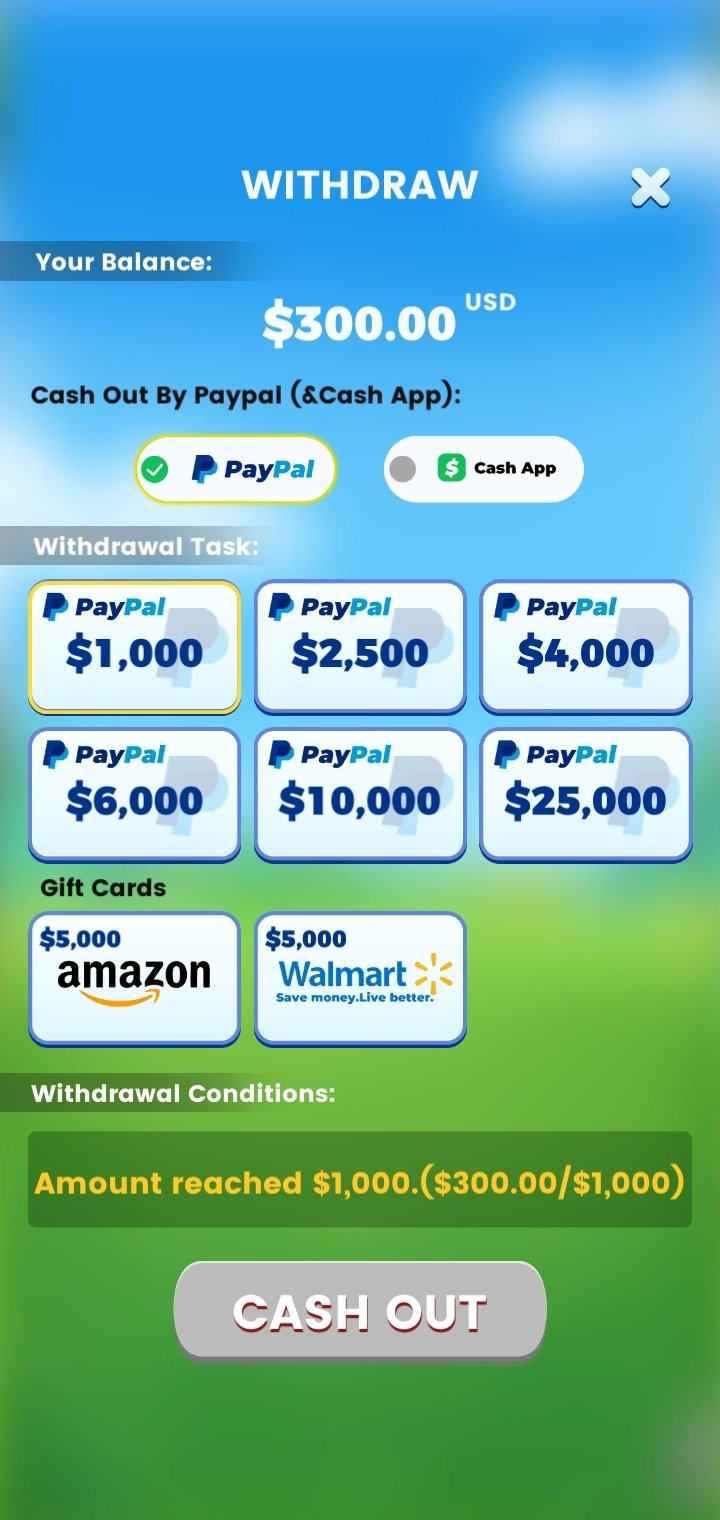720x1520 pixels.
Task: Close the Withdraw dialog
Action: (650, 187)
